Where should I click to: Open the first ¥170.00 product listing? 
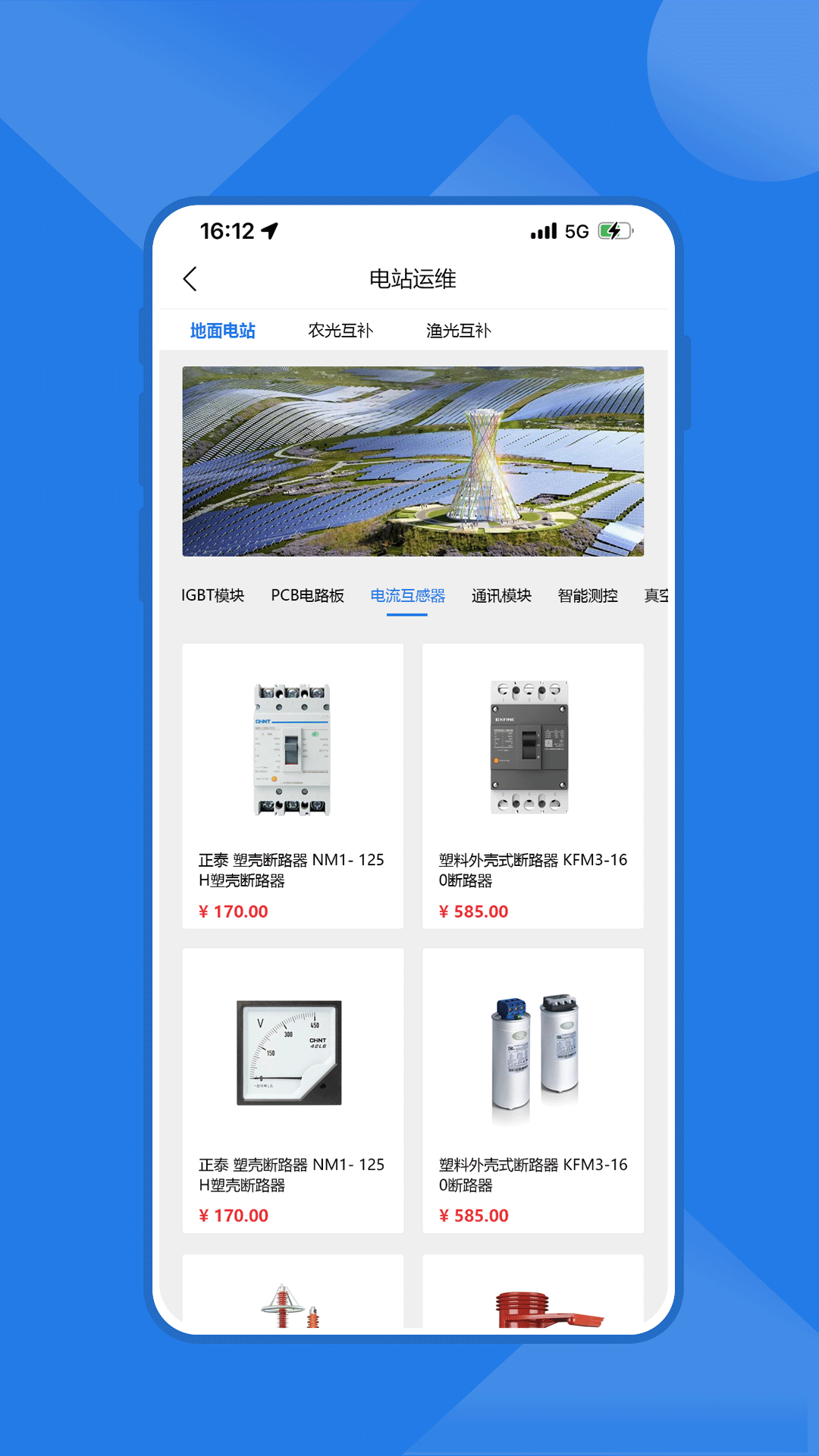pos(292,785)
